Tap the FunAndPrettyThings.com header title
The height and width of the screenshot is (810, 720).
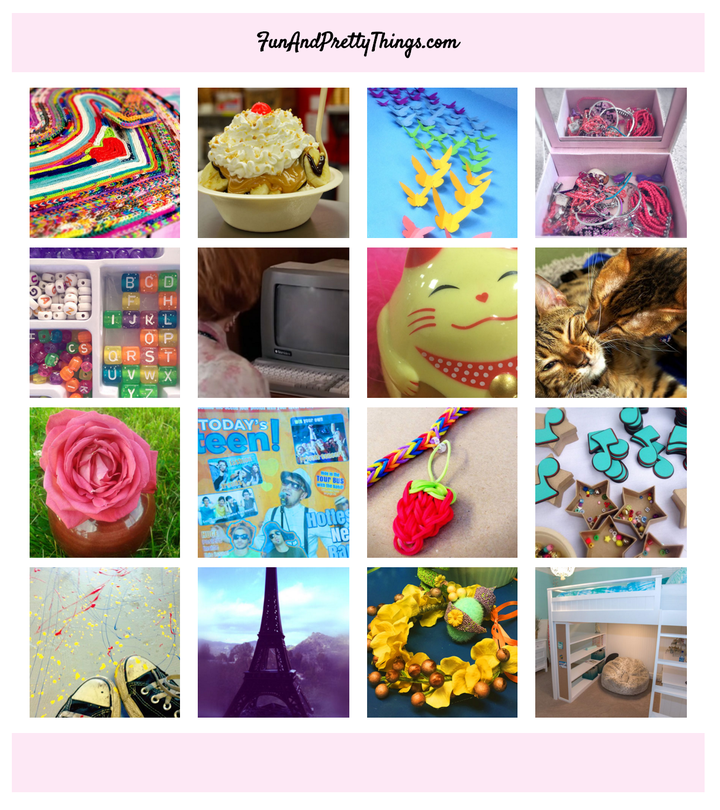coord(358,42)
